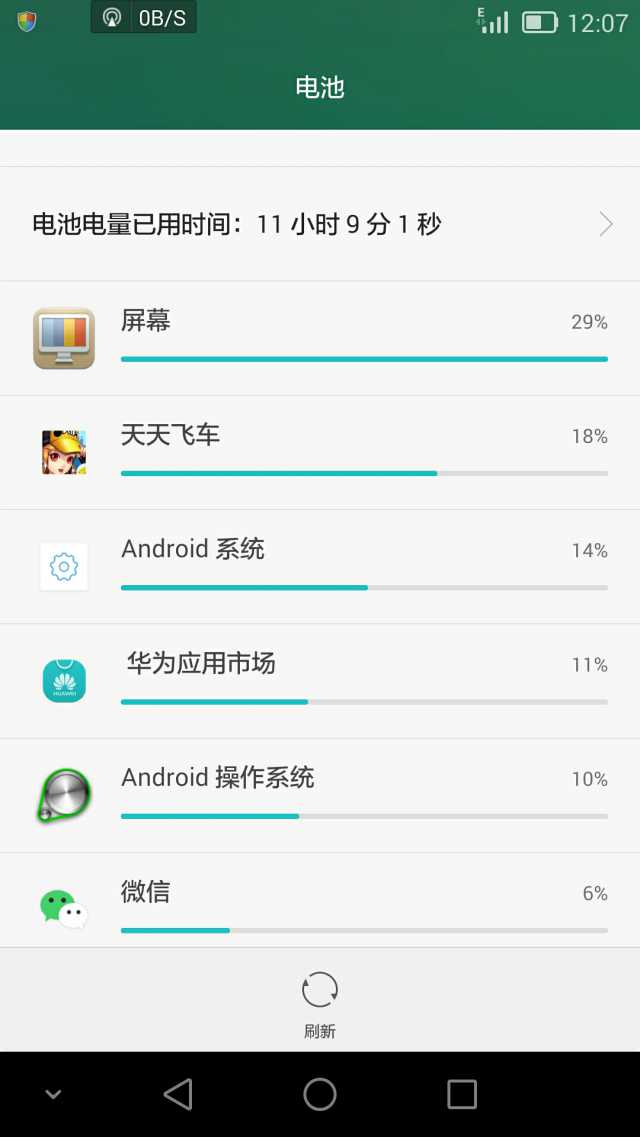Open battery usage time details row

point(320,224)
